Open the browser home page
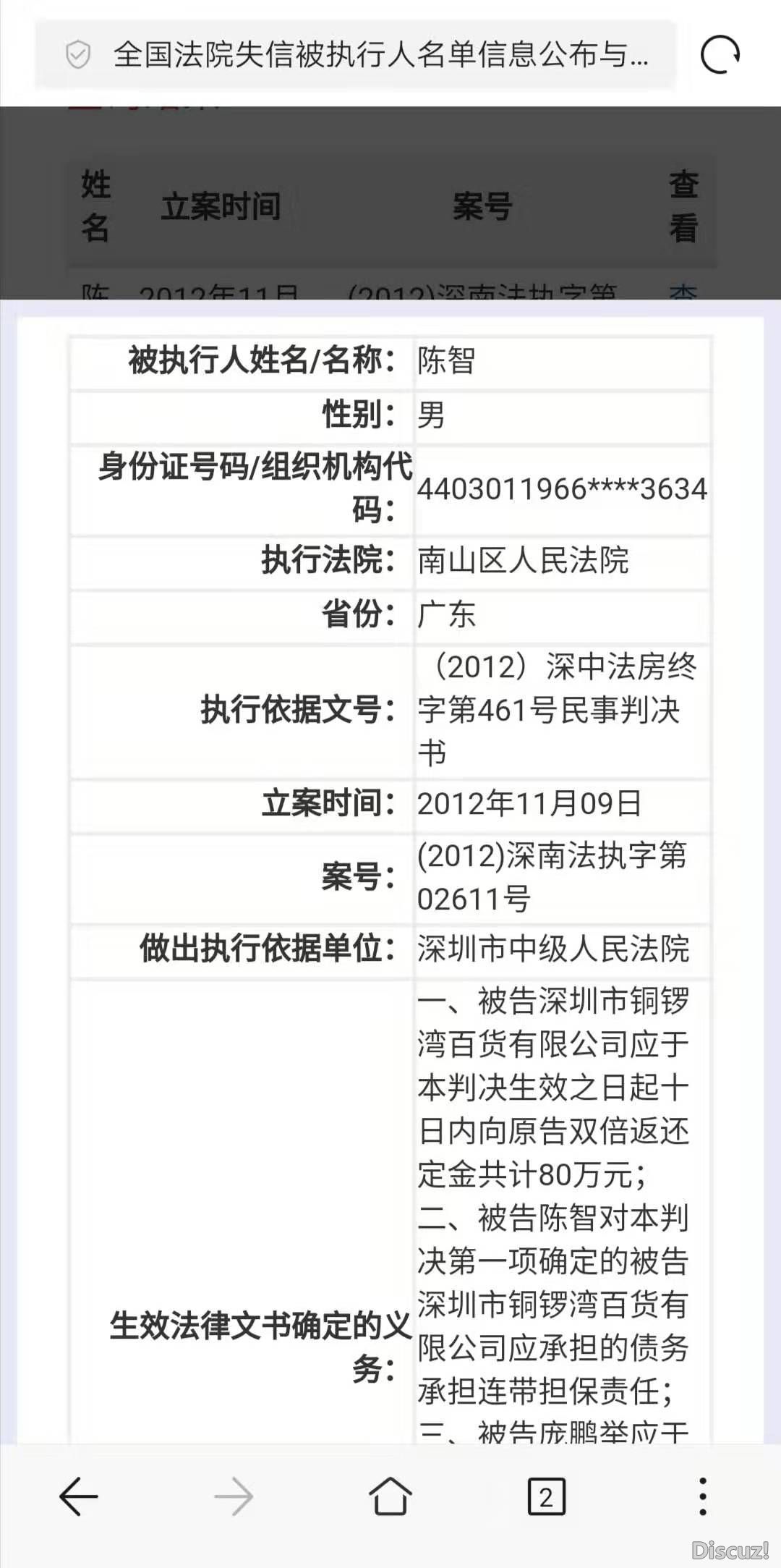Image resolution: width=781 pixels, height=1568 pixels. 390,1495
